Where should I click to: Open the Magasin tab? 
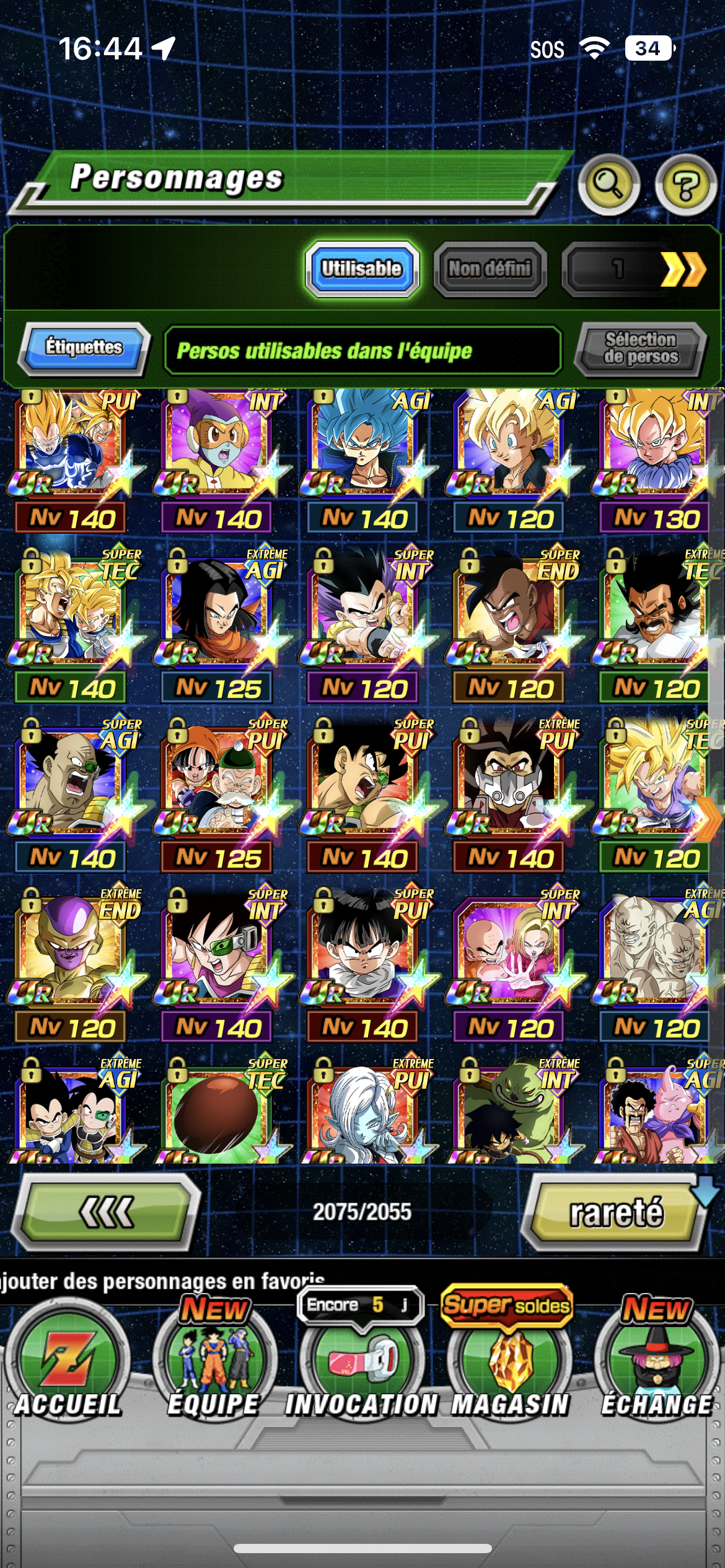(x=509, y=1370)
